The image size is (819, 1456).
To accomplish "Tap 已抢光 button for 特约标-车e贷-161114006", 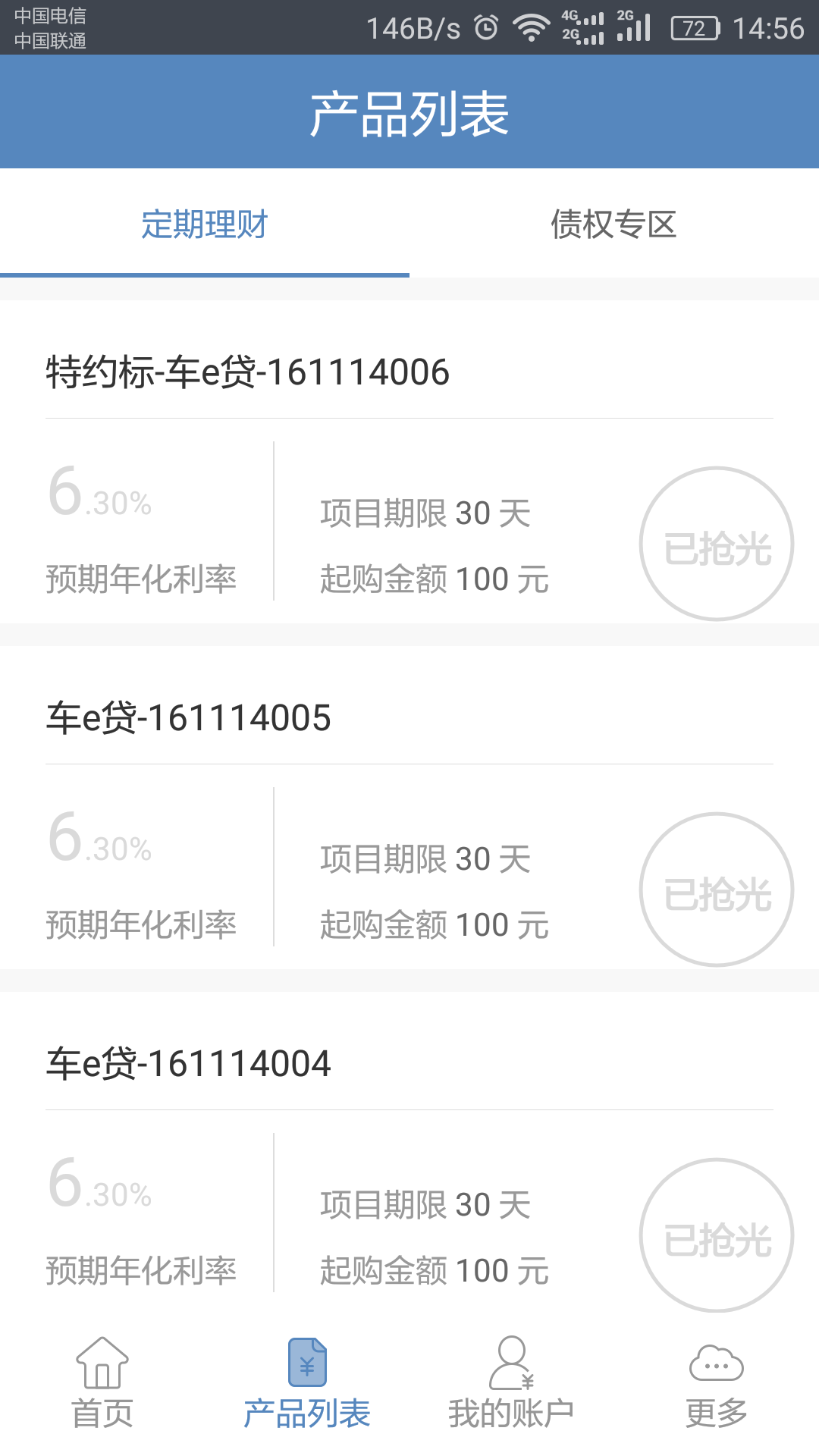I will tap(717, 544).
